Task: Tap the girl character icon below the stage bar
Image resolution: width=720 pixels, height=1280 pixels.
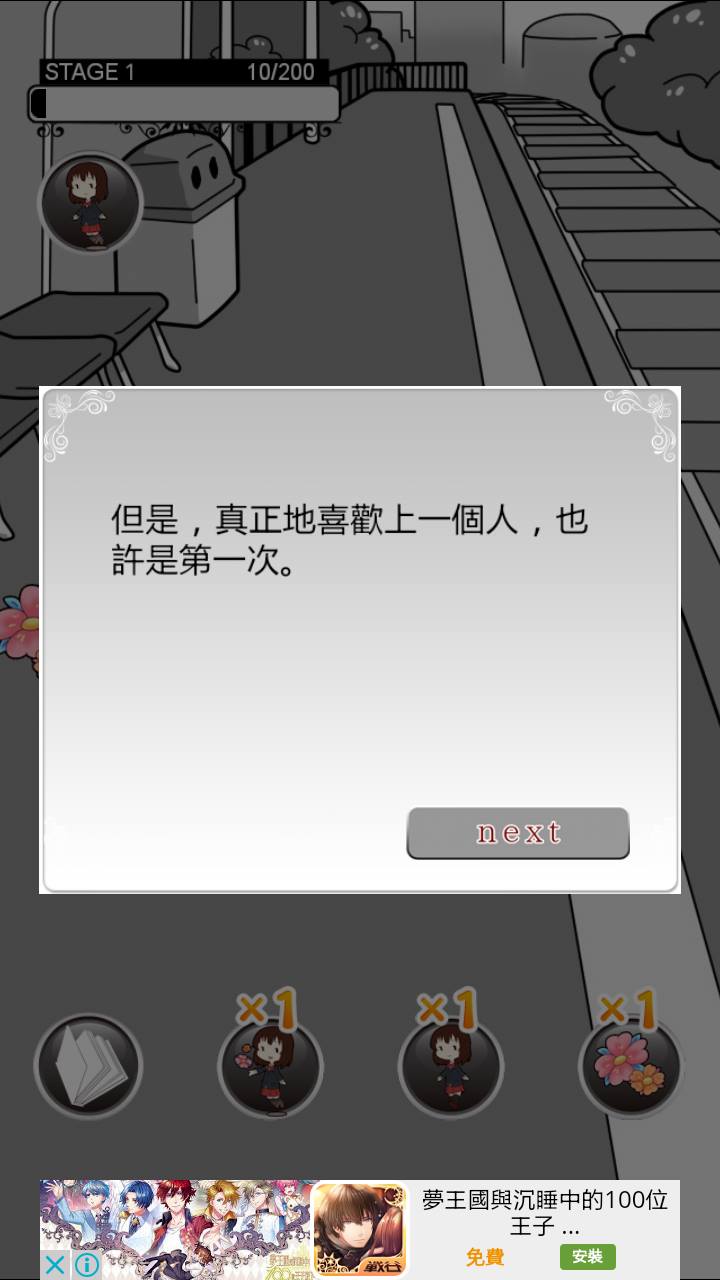Action: [x=90, y=203]
